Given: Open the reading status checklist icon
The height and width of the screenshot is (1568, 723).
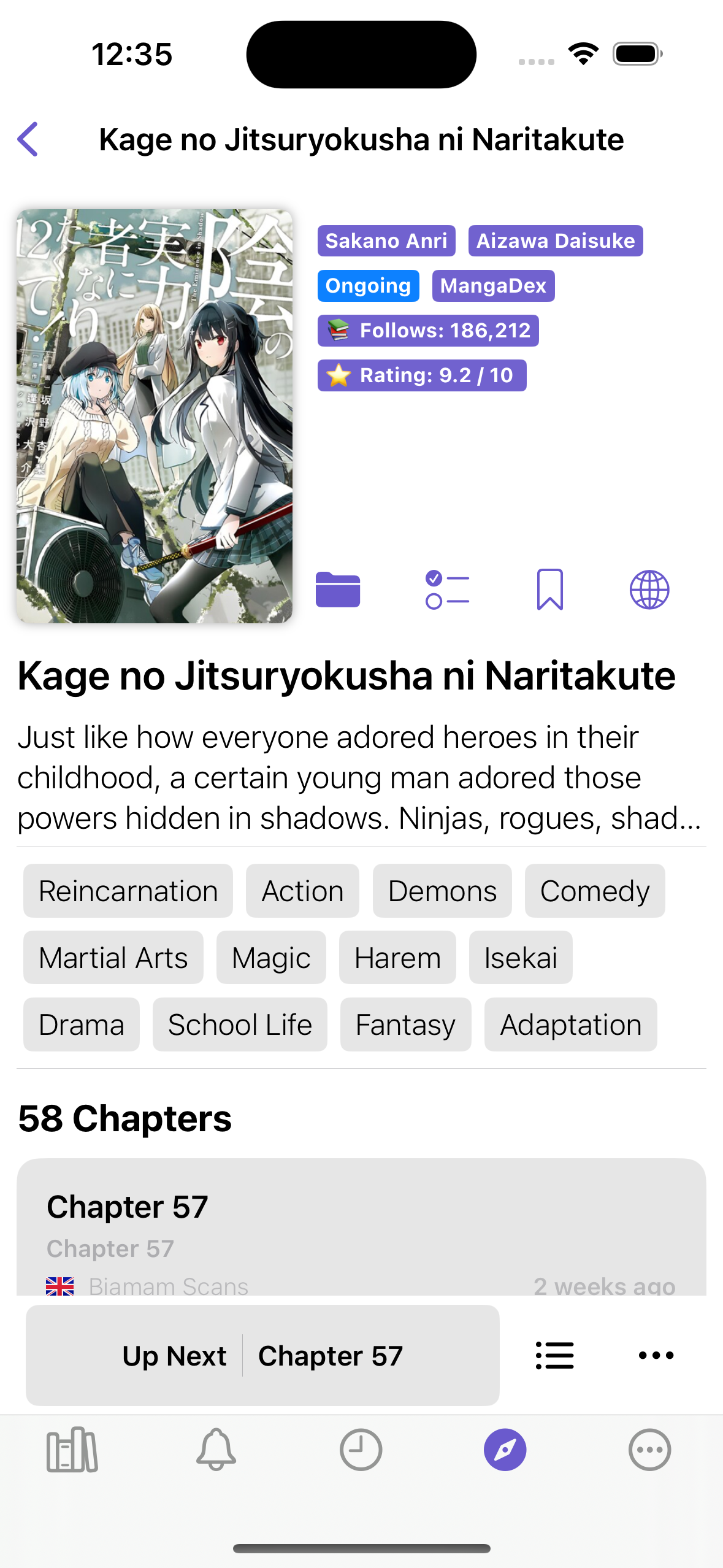Looking at the screenshot, I should (447, 590).
